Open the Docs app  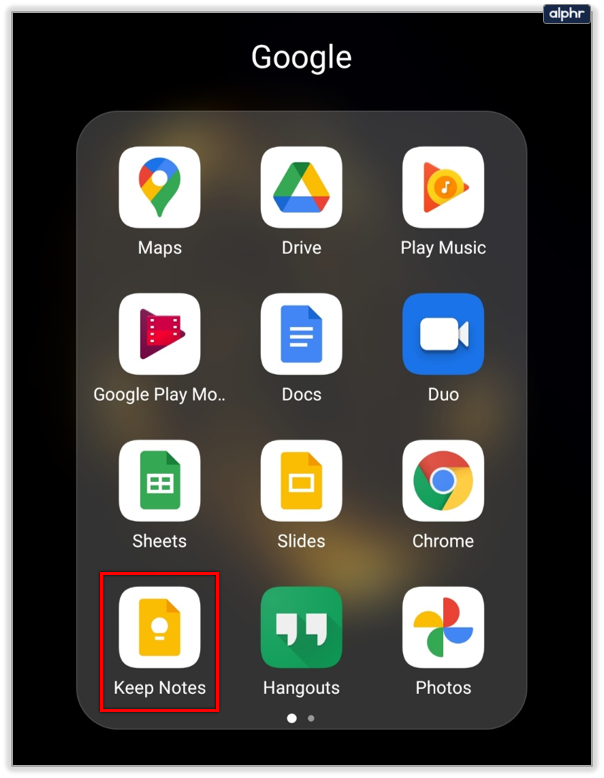(x=301, y=334)
